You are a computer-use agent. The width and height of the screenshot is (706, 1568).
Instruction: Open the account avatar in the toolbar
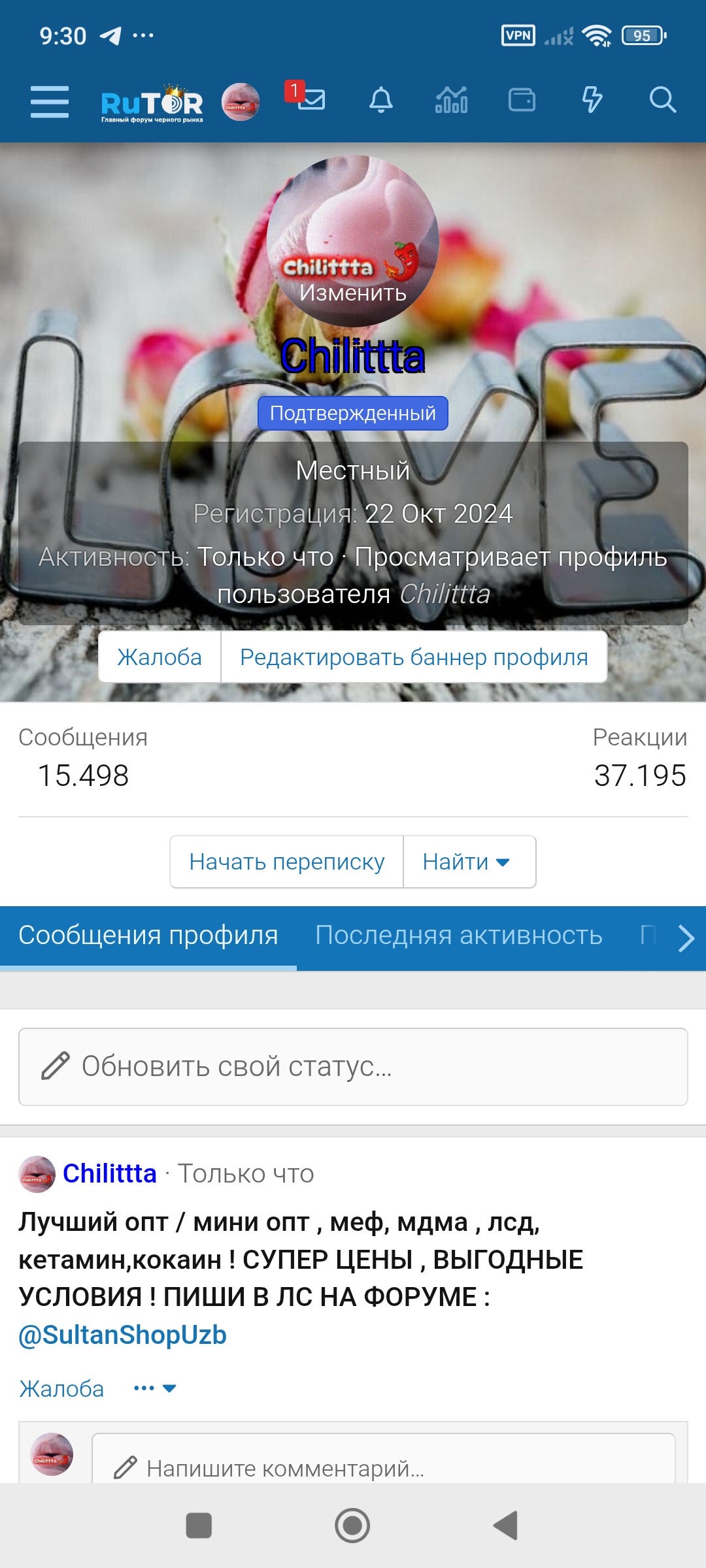click(x=241, y=102)
